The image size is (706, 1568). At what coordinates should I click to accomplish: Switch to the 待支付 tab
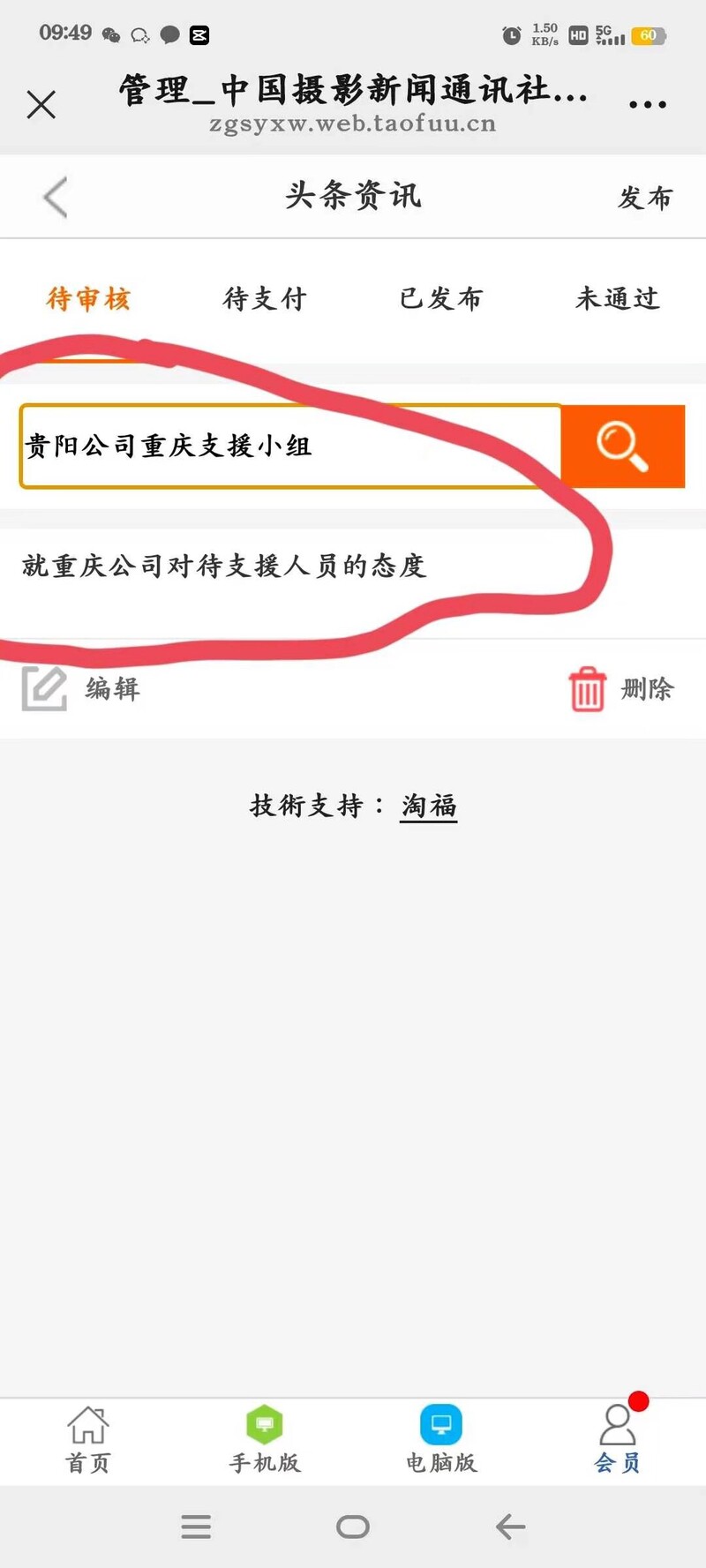pyautogui.click(x=265, y=299)
